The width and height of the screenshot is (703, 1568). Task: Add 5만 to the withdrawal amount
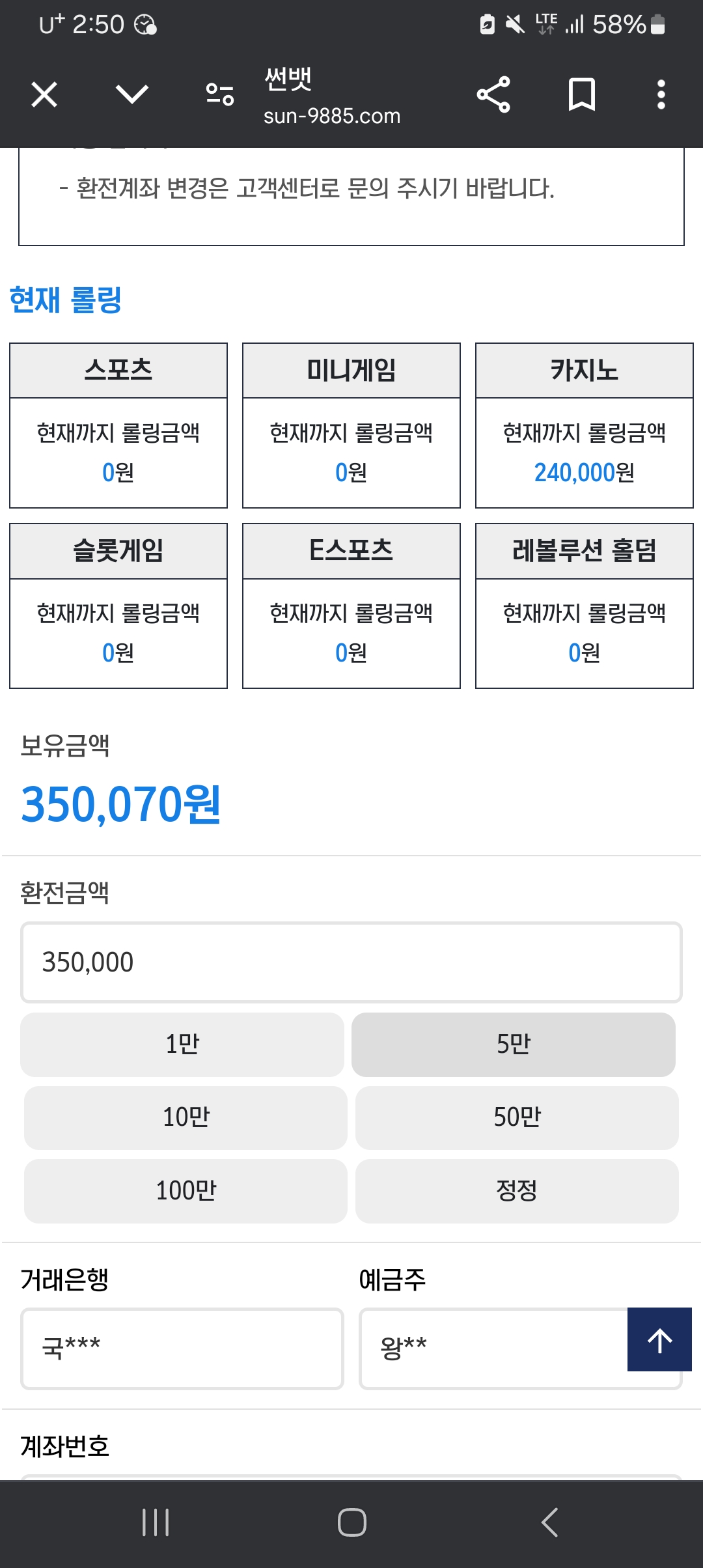[514, 1044]
